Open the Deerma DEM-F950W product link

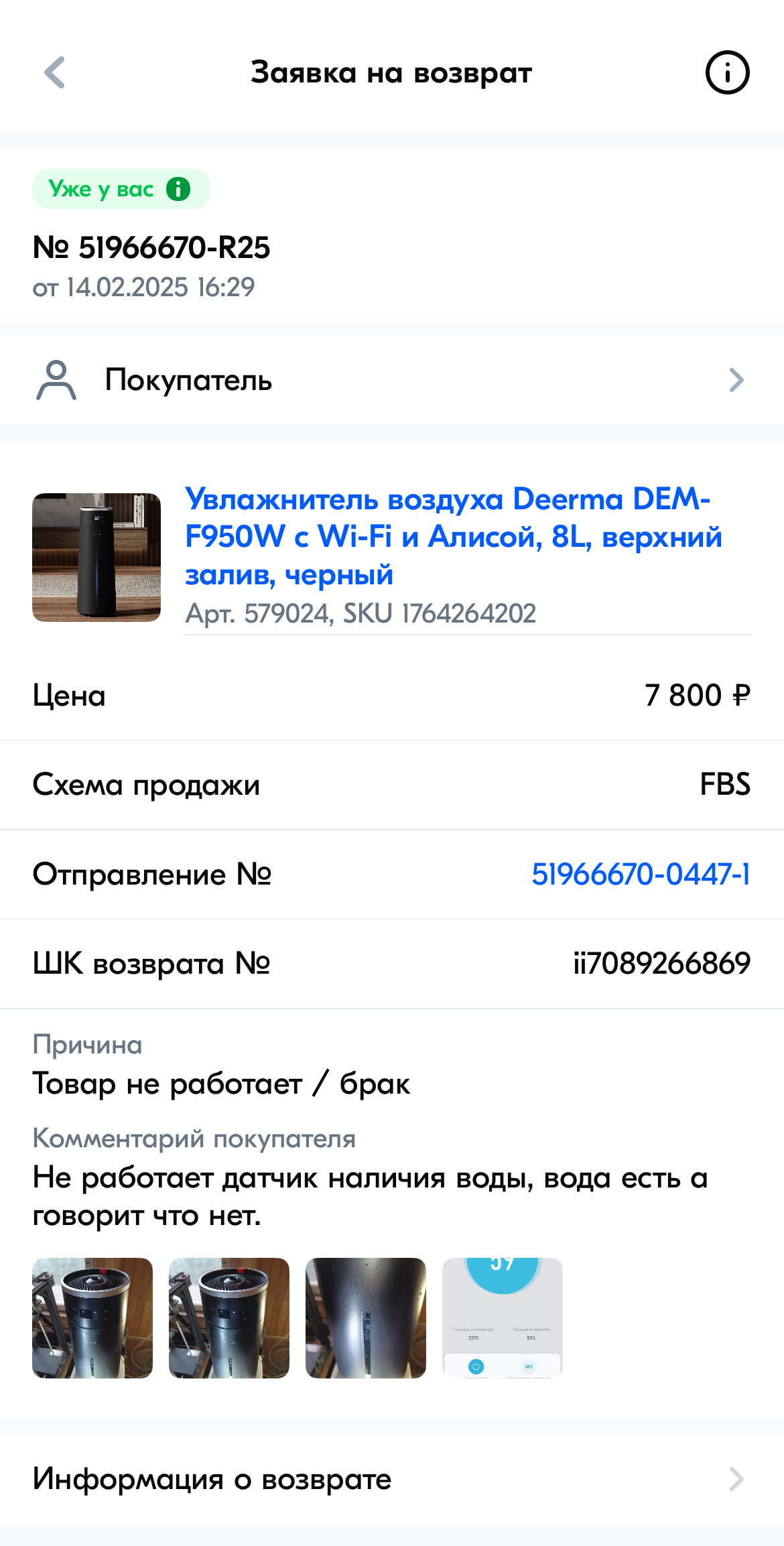[x=454, y=537]
